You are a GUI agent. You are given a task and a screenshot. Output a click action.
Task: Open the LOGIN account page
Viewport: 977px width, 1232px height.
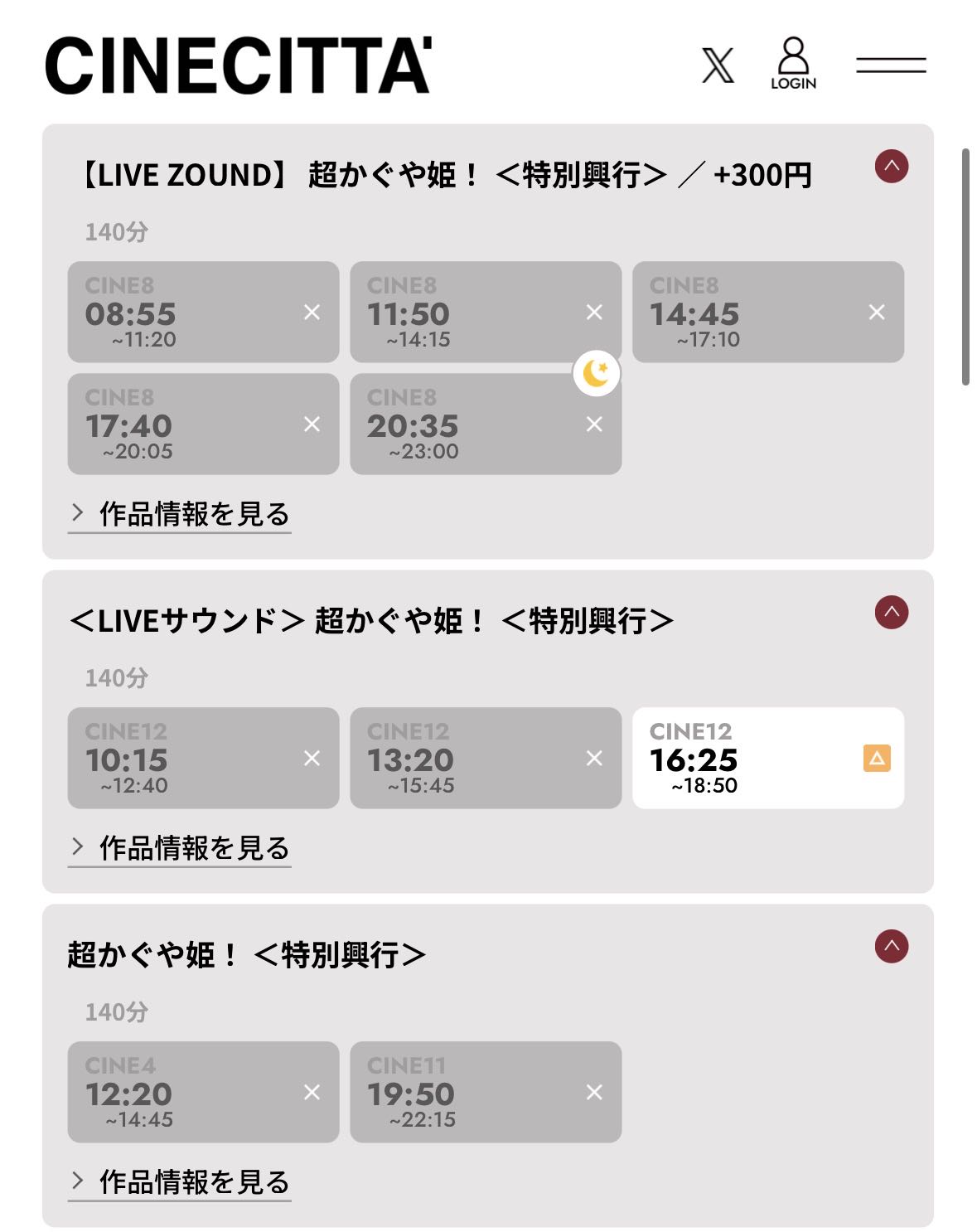[x=793, y=63]
